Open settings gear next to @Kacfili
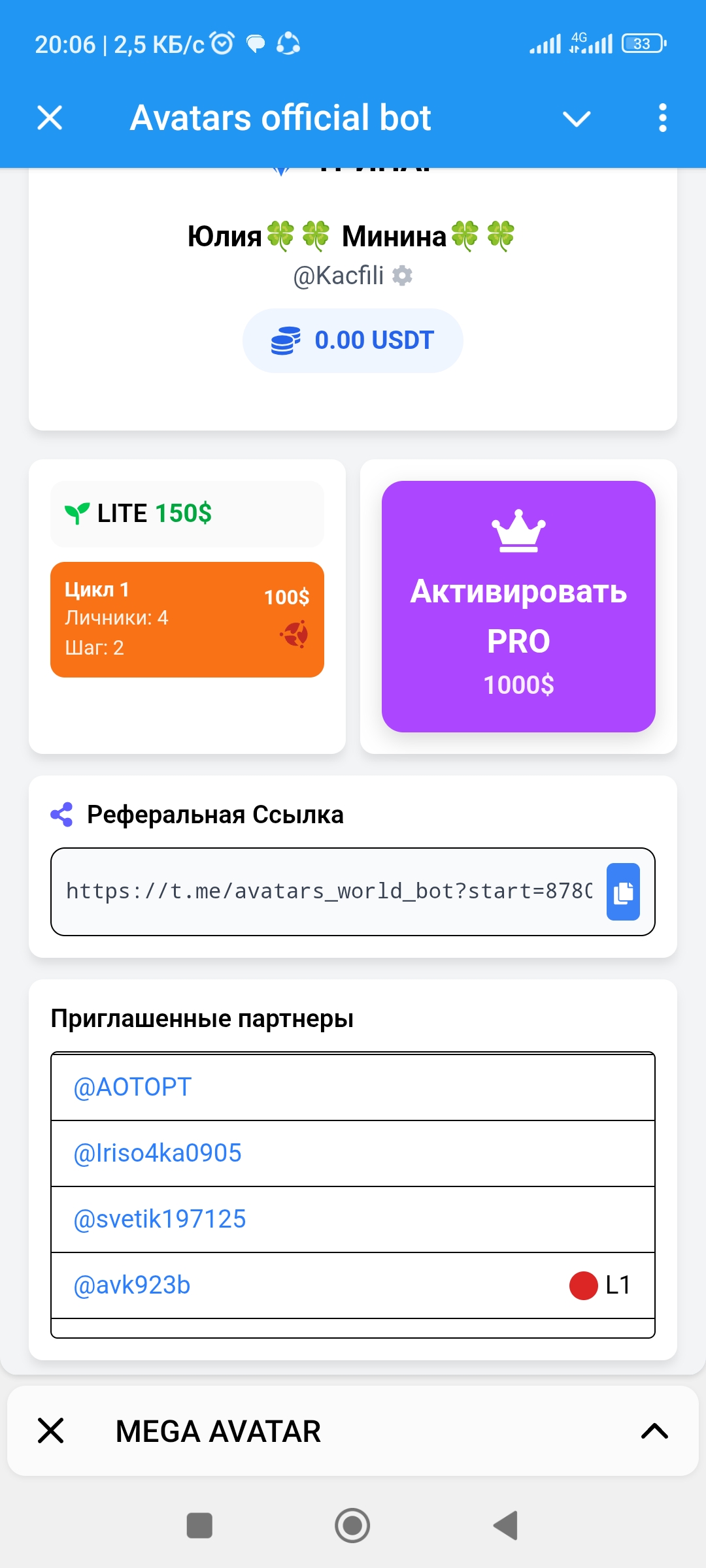 402,276
